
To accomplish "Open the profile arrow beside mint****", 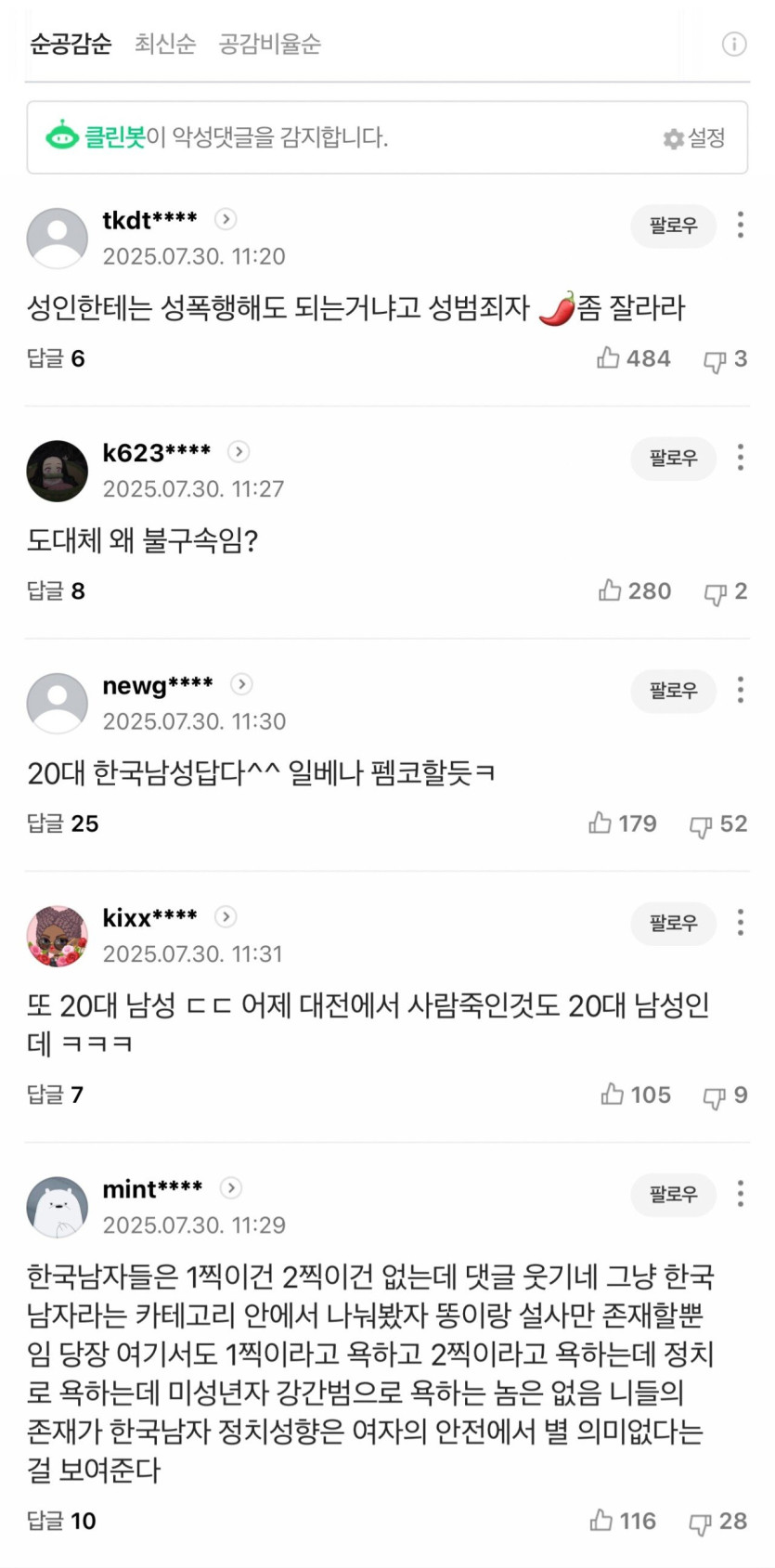I will tap(231, 1188).
